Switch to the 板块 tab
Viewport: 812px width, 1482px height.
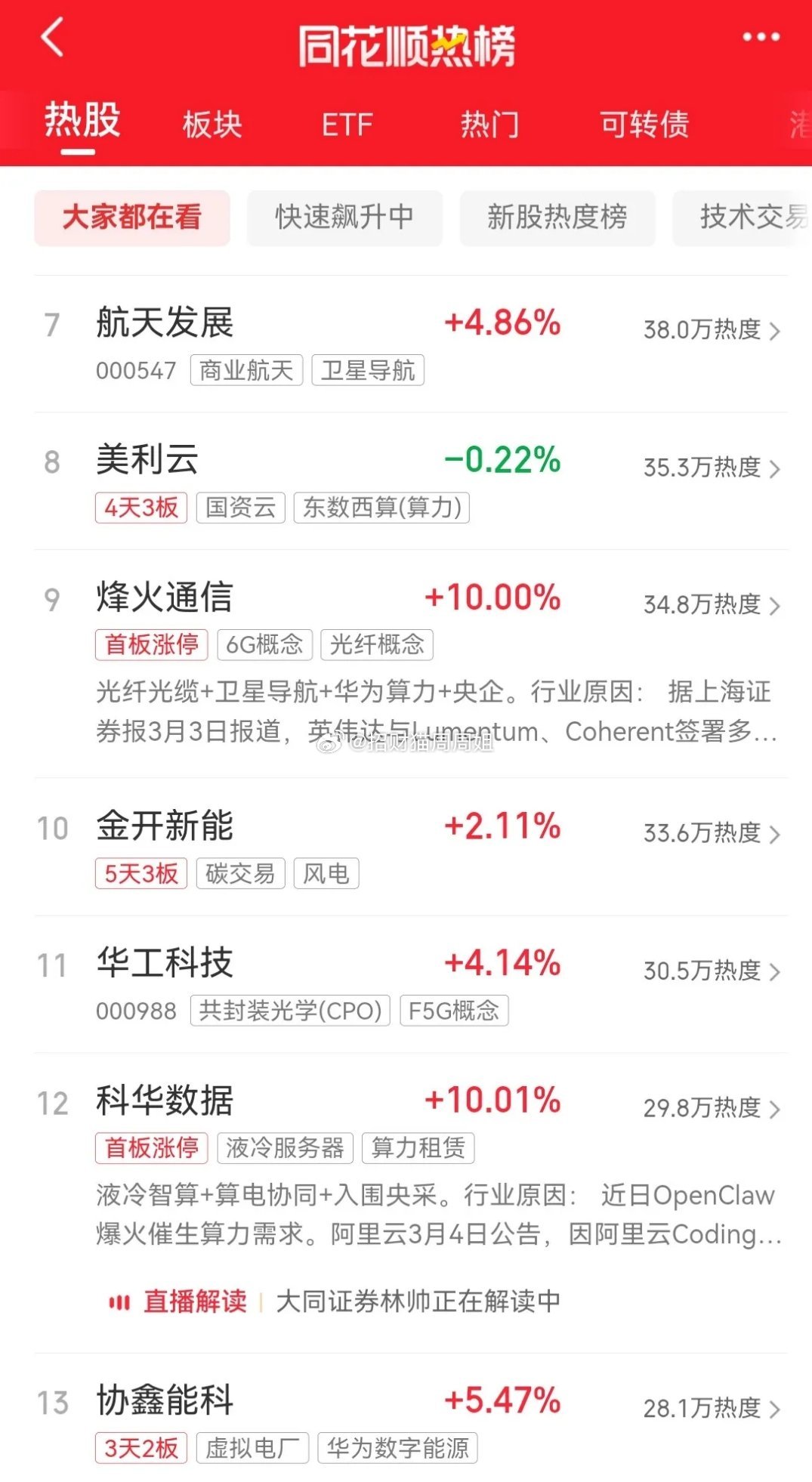pyautogui.click(x=211, y=124)
